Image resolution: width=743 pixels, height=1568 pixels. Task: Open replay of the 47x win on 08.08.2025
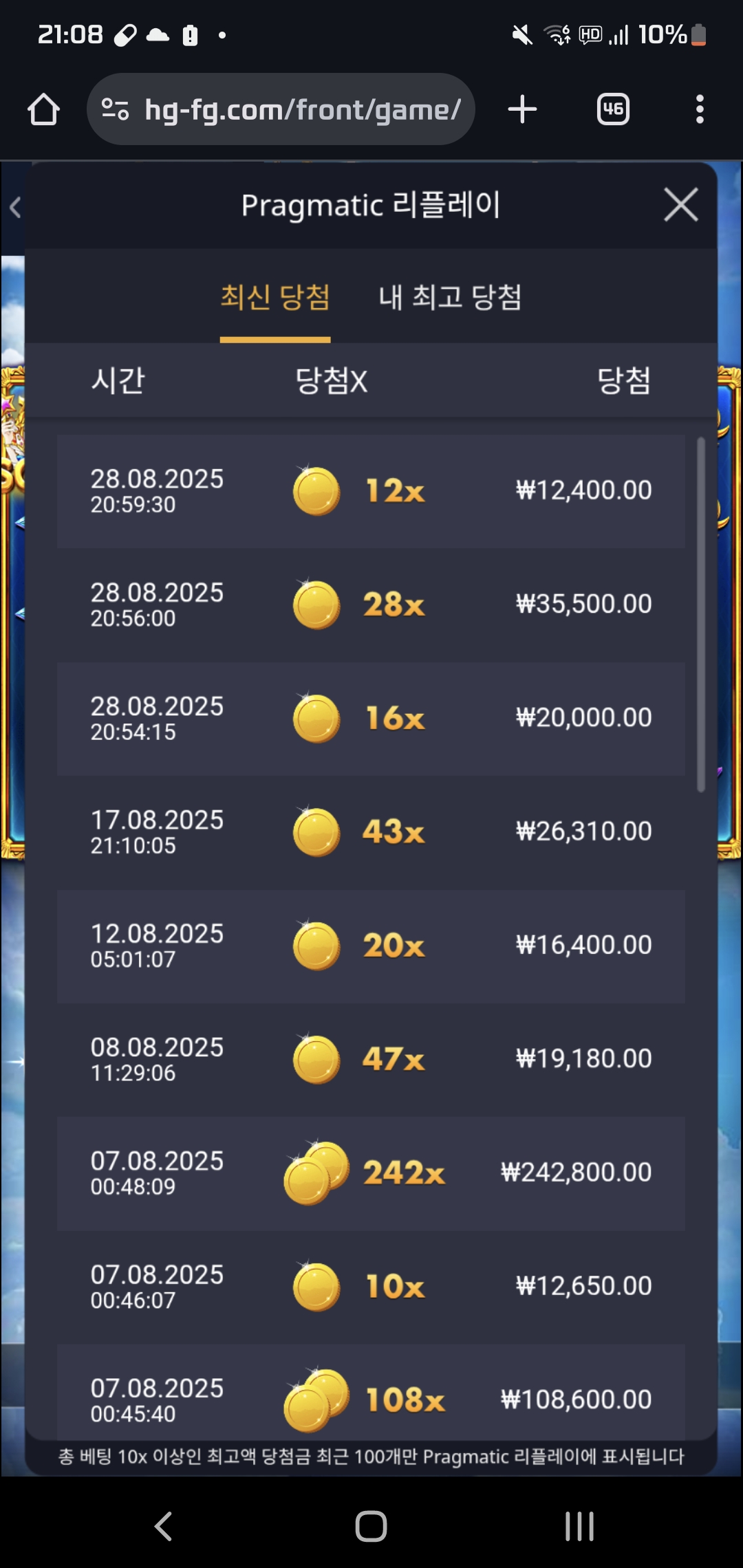(371, 1059)
